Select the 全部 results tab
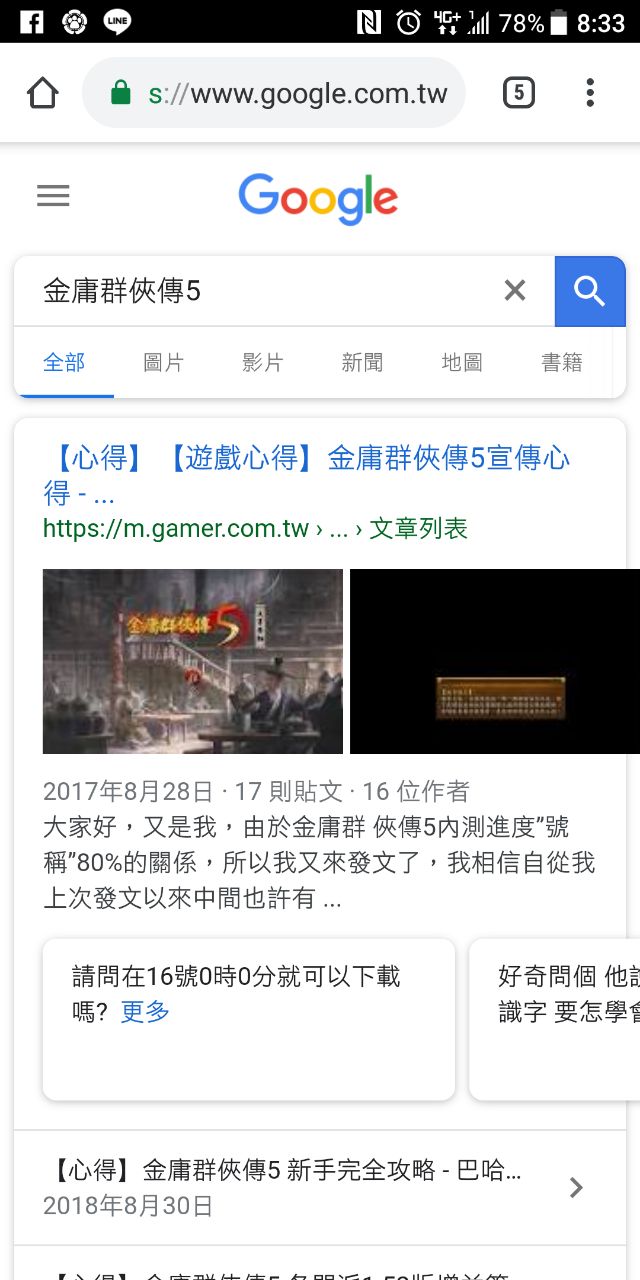This screenshot has height=1280, width=640. pyautogui.click(x=64, y=363)
